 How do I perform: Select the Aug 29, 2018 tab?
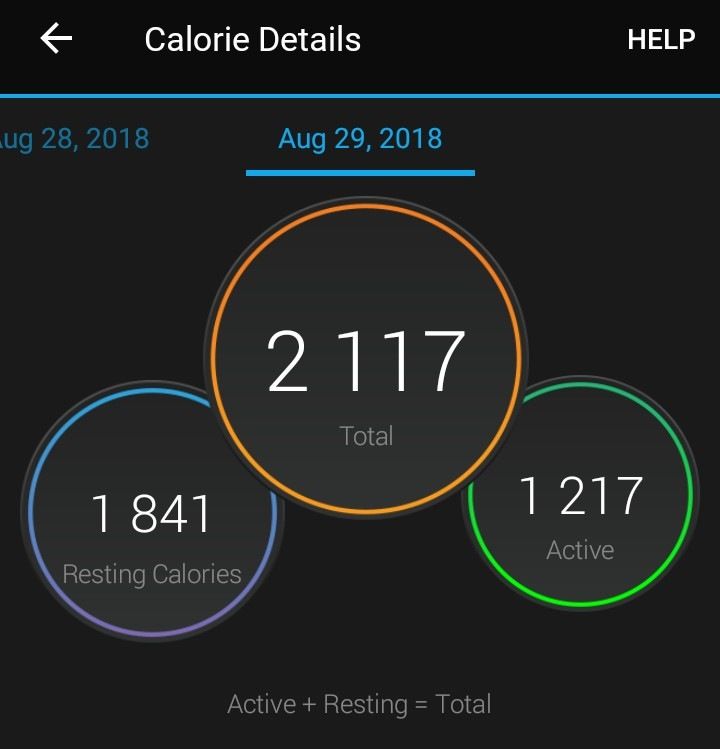pos(360,138)
